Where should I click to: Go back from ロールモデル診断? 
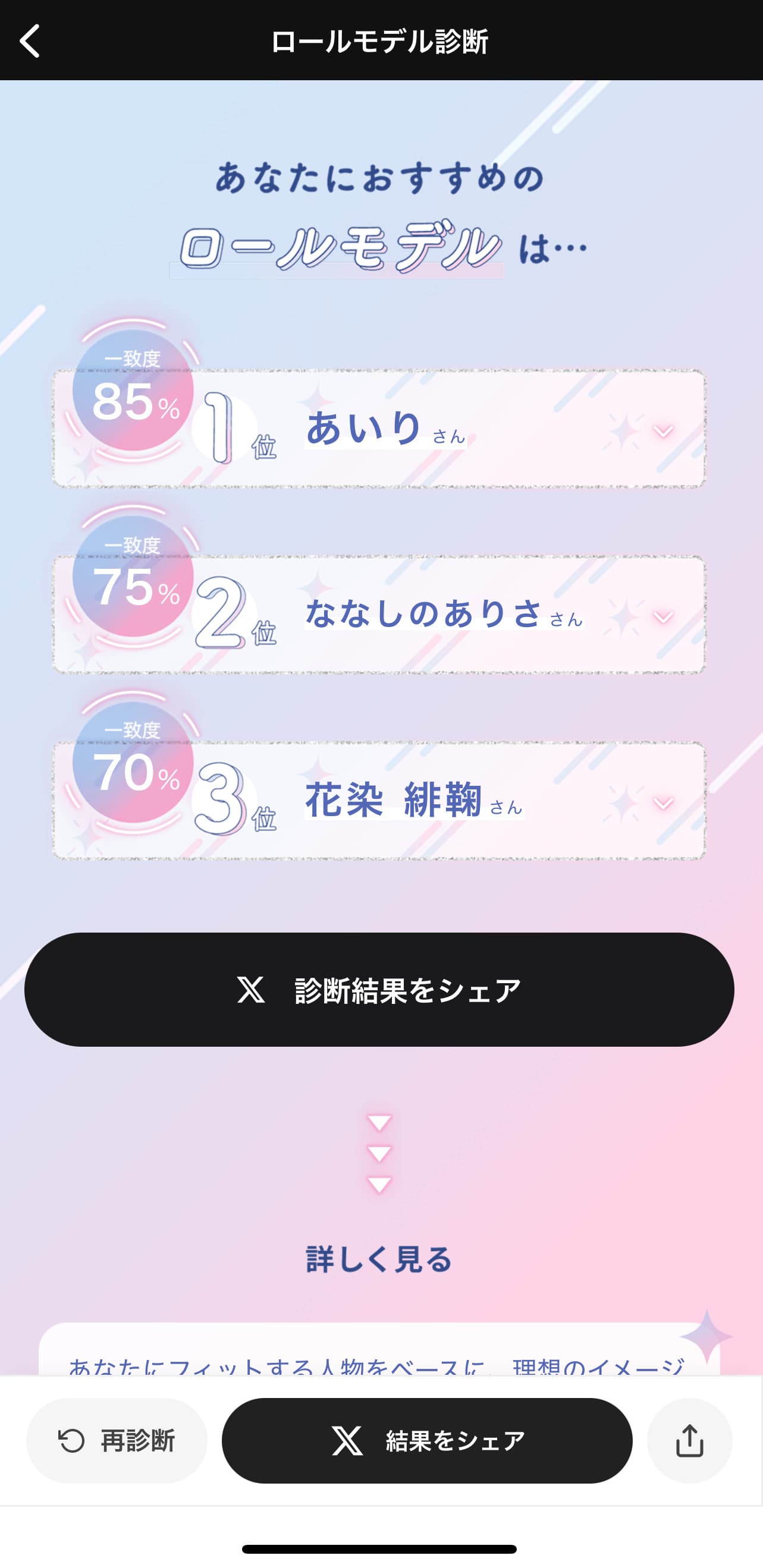tap(30, 41)
